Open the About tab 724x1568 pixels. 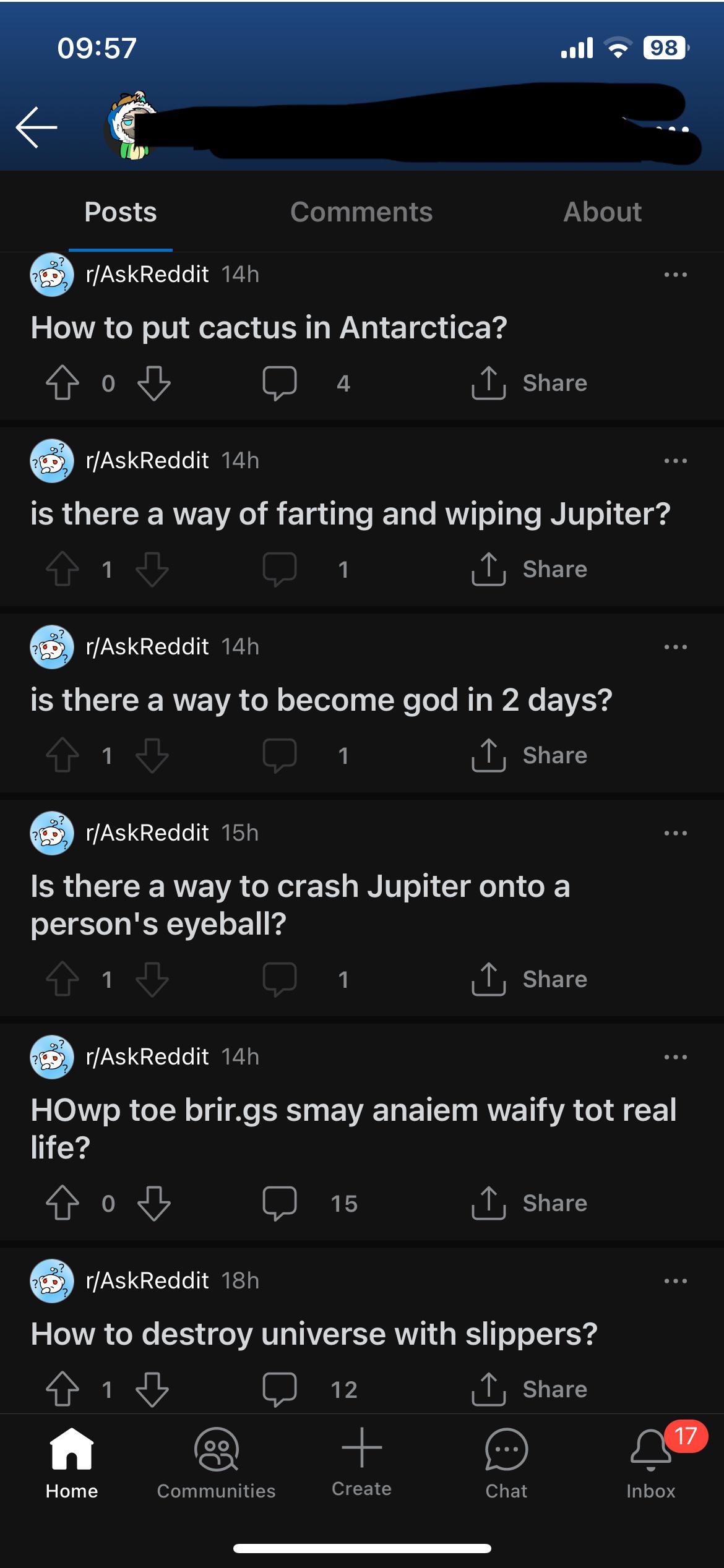(x=602, y=212)
